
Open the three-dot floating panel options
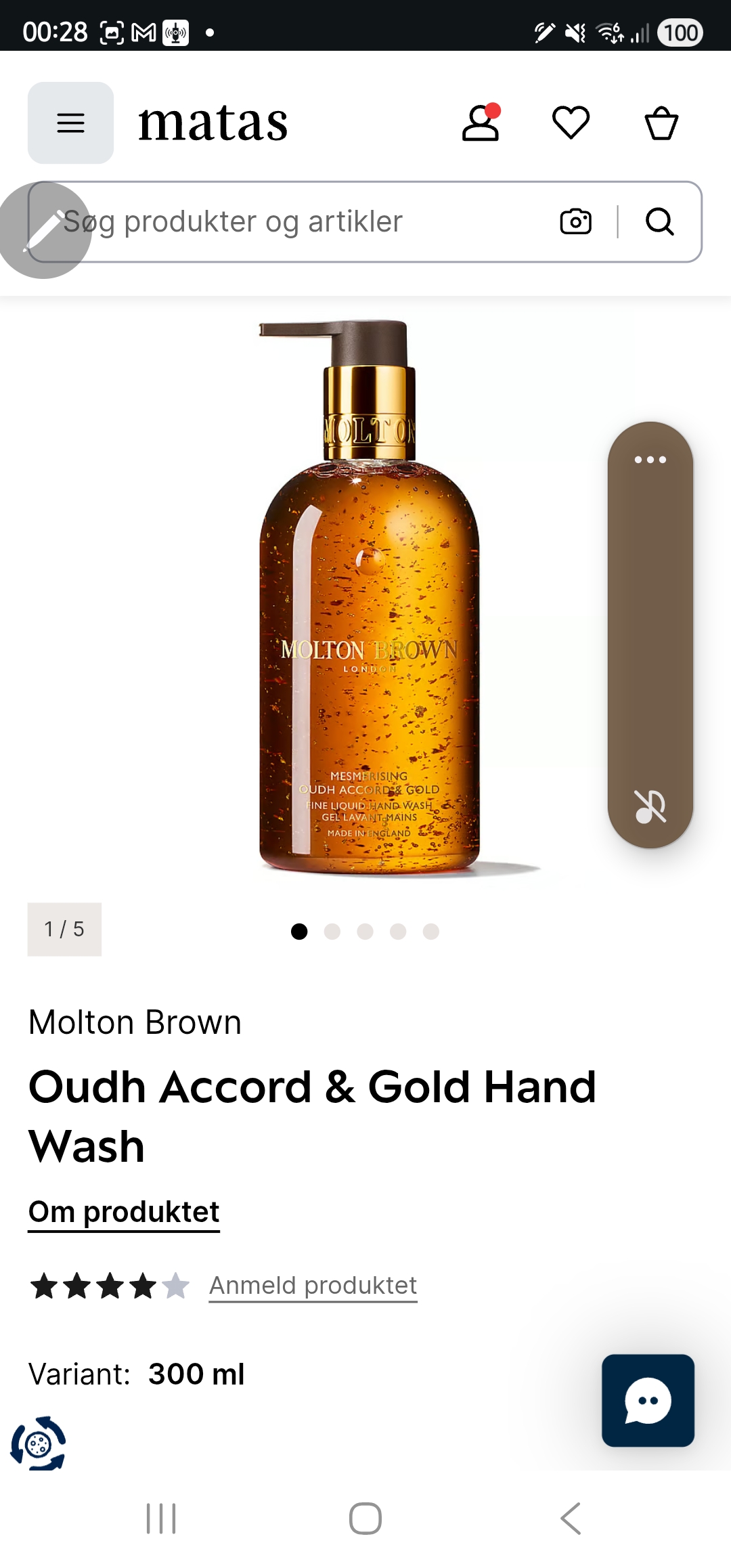pos(650,460)
